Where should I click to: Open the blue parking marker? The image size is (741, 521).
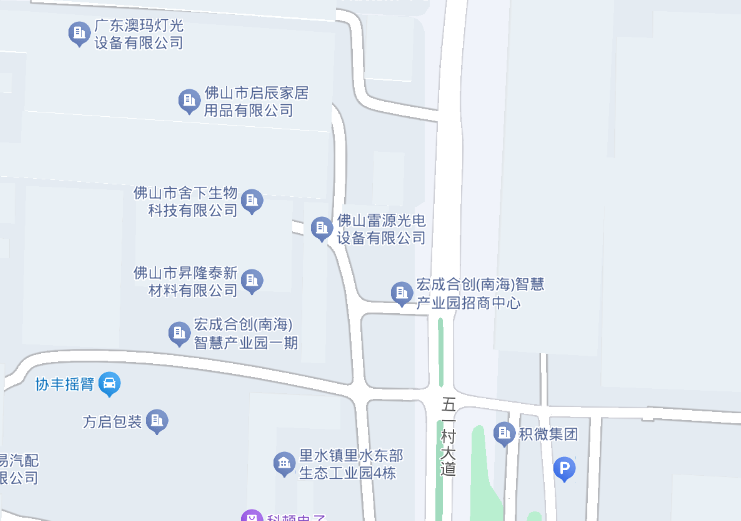(x=565, y=468)
